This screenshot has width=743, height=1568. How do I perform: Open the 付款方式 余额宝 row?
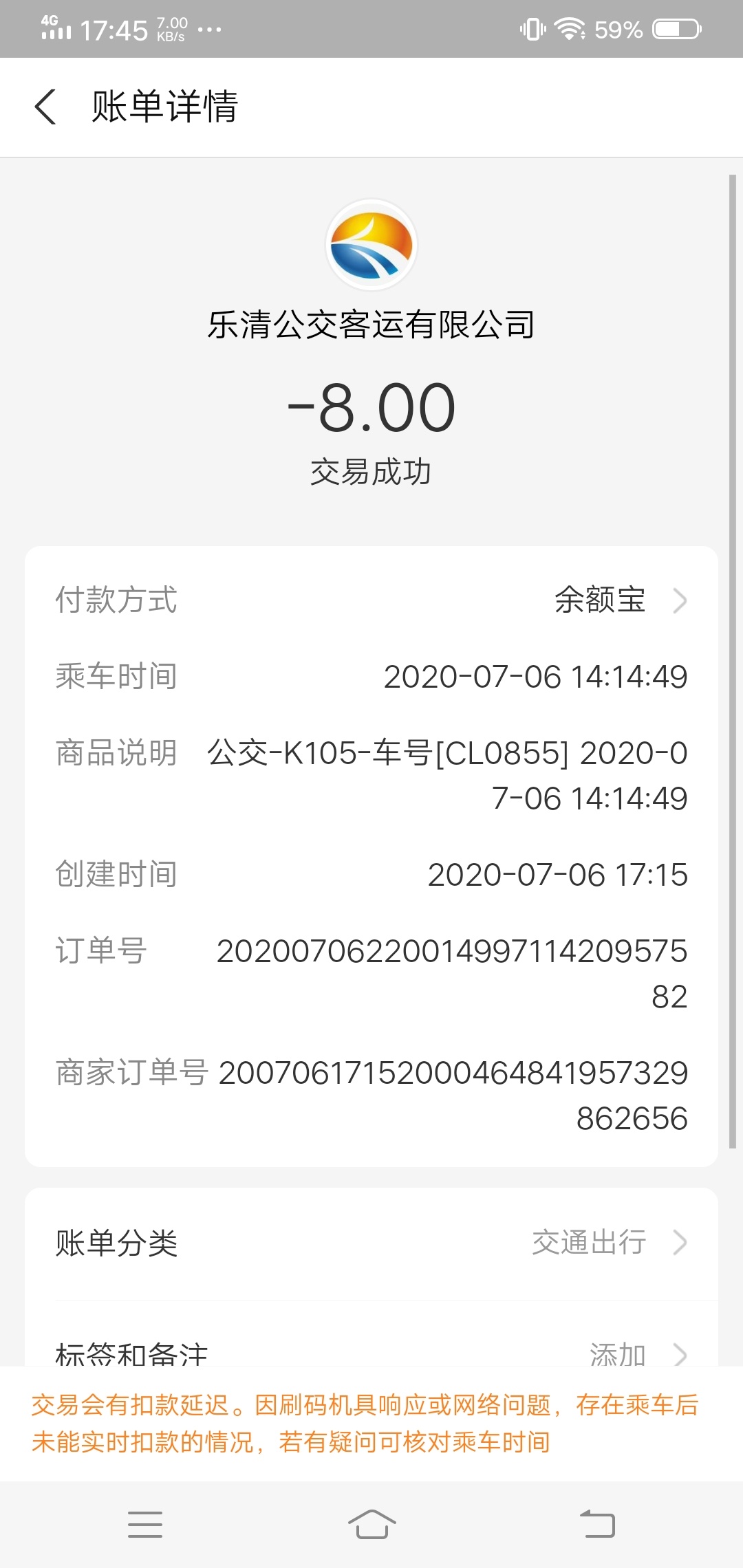[371, 600]
